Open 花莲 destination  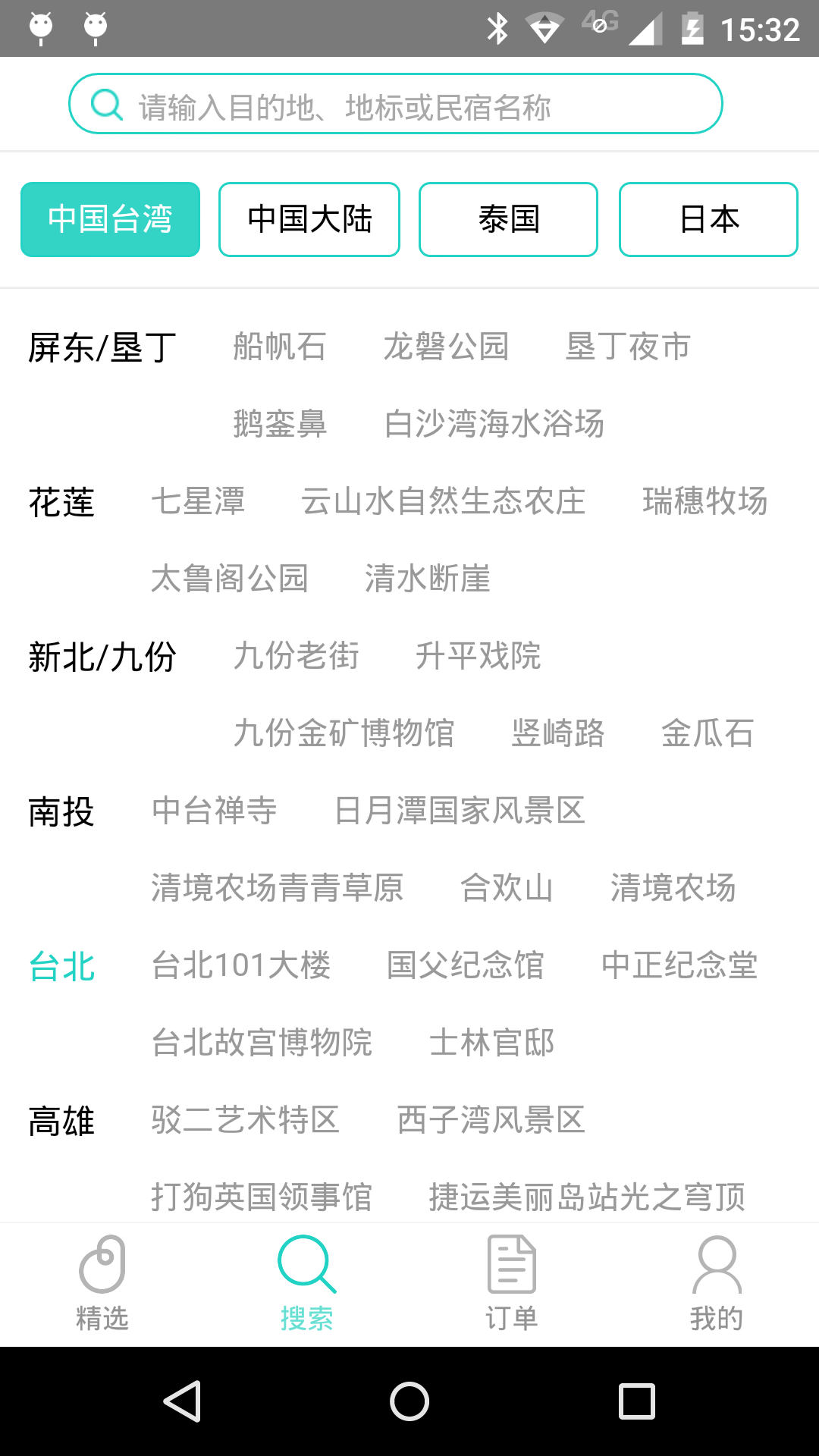[61, 503]
